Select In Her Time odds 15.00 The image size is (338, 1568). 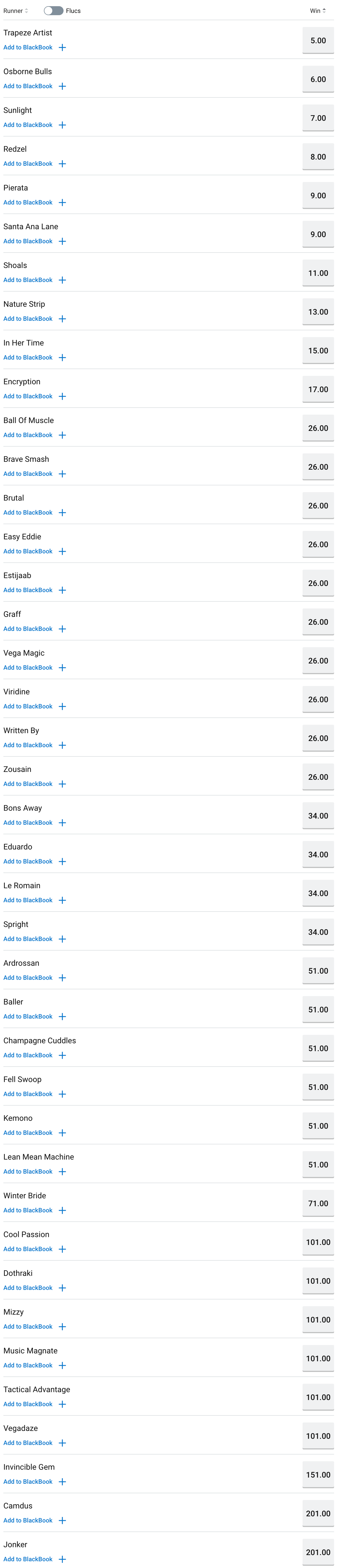pyautogui.click(x=318, y=351)
